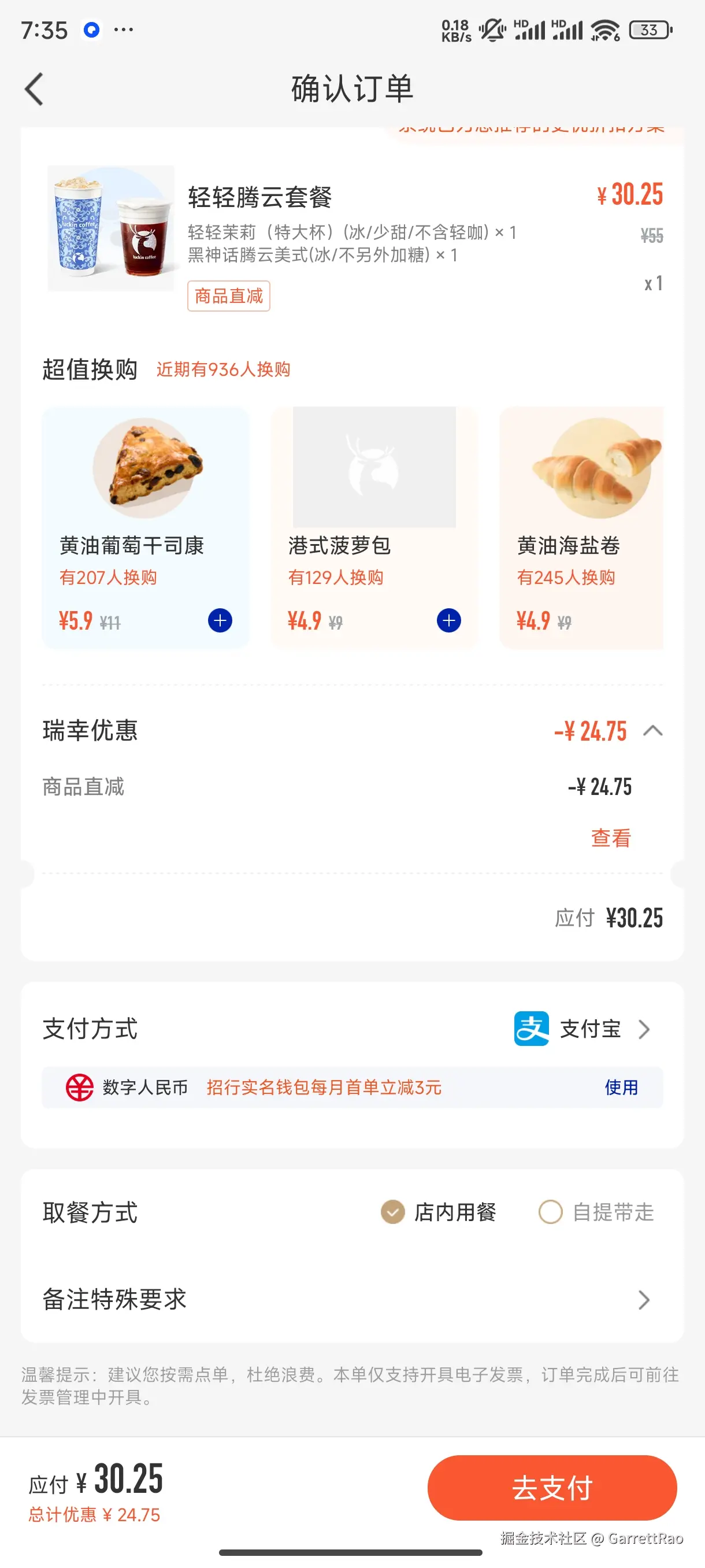Click the battery indicator showing 33
Viewport: 705px width, 1568px height.
[650, 29]
